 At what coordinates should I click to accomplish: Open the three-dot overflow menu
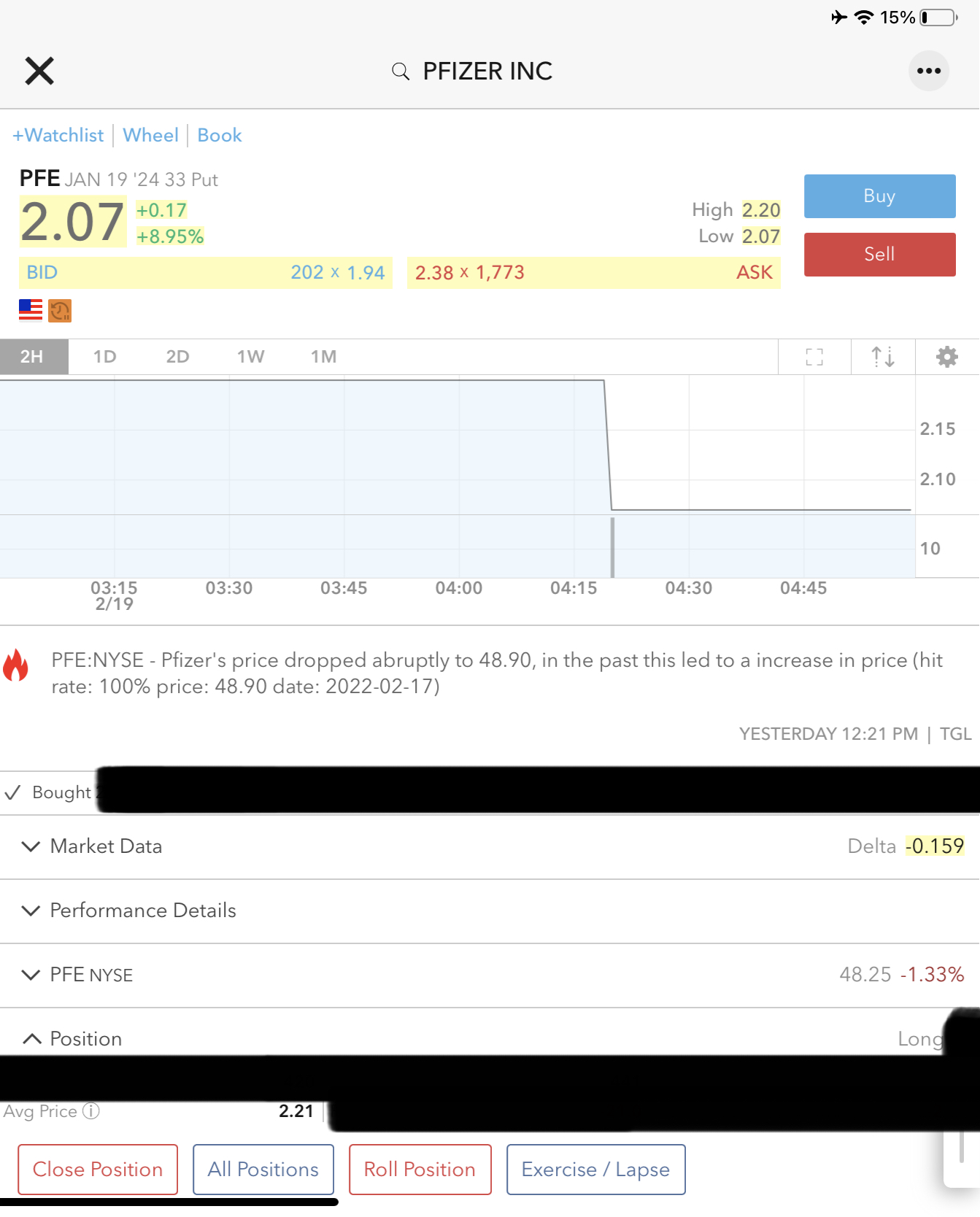pyautogui.click(x=928, y=71)
